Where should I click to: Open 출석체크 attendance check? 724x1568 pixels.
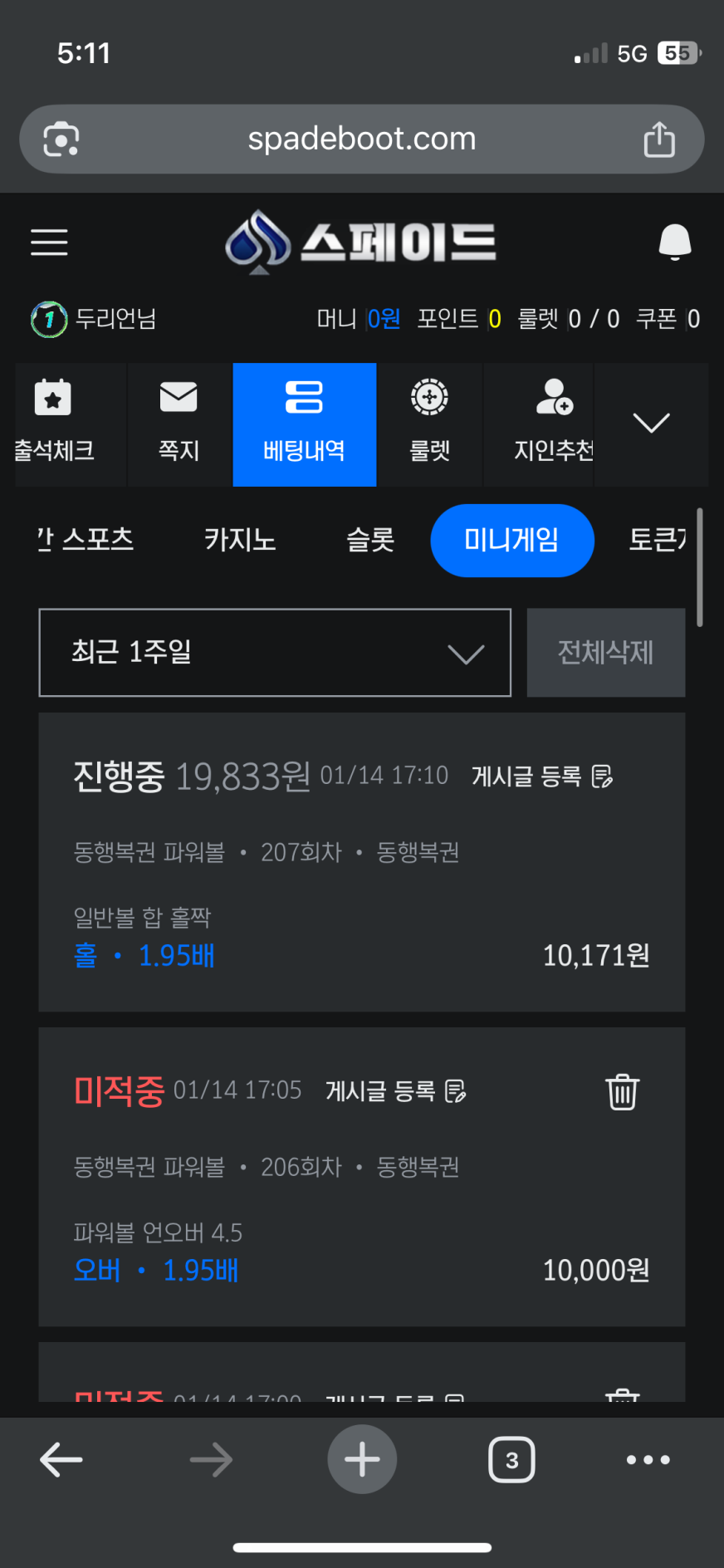tap(54, 424)
